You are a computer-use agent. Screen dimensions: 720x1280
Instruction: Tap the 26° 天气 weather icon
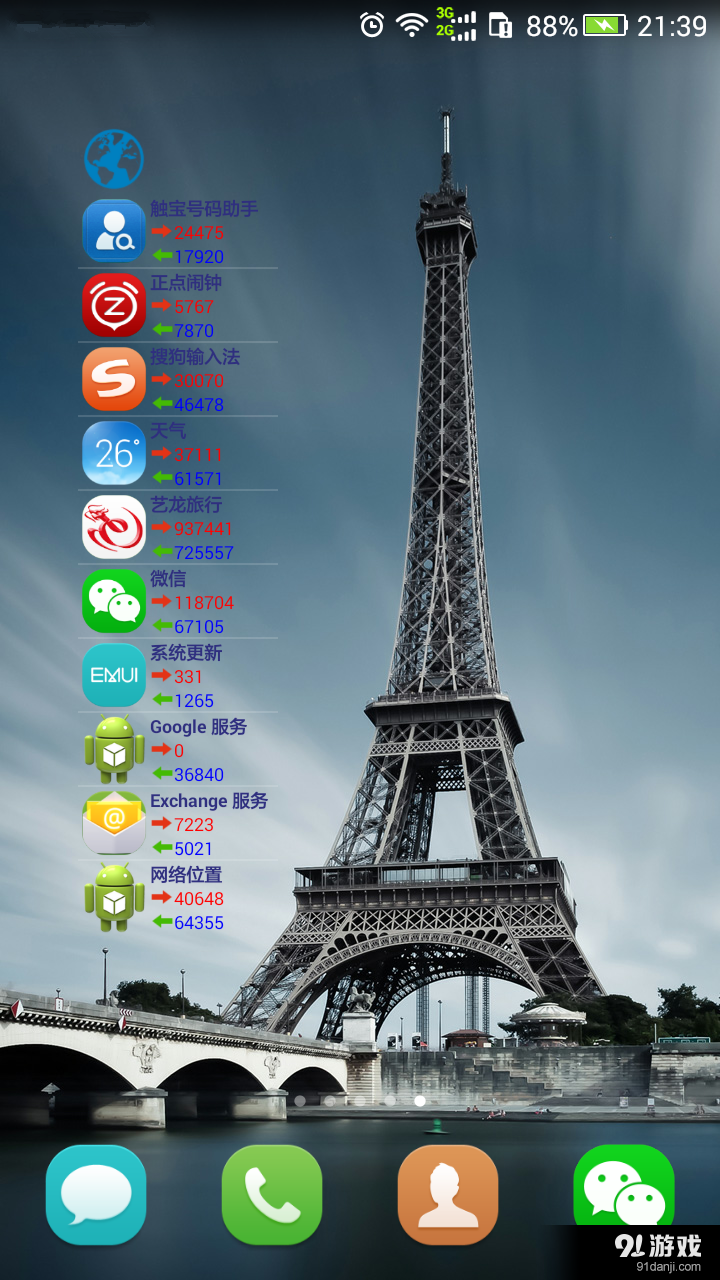pyautogui.click(x=113, y=453)
